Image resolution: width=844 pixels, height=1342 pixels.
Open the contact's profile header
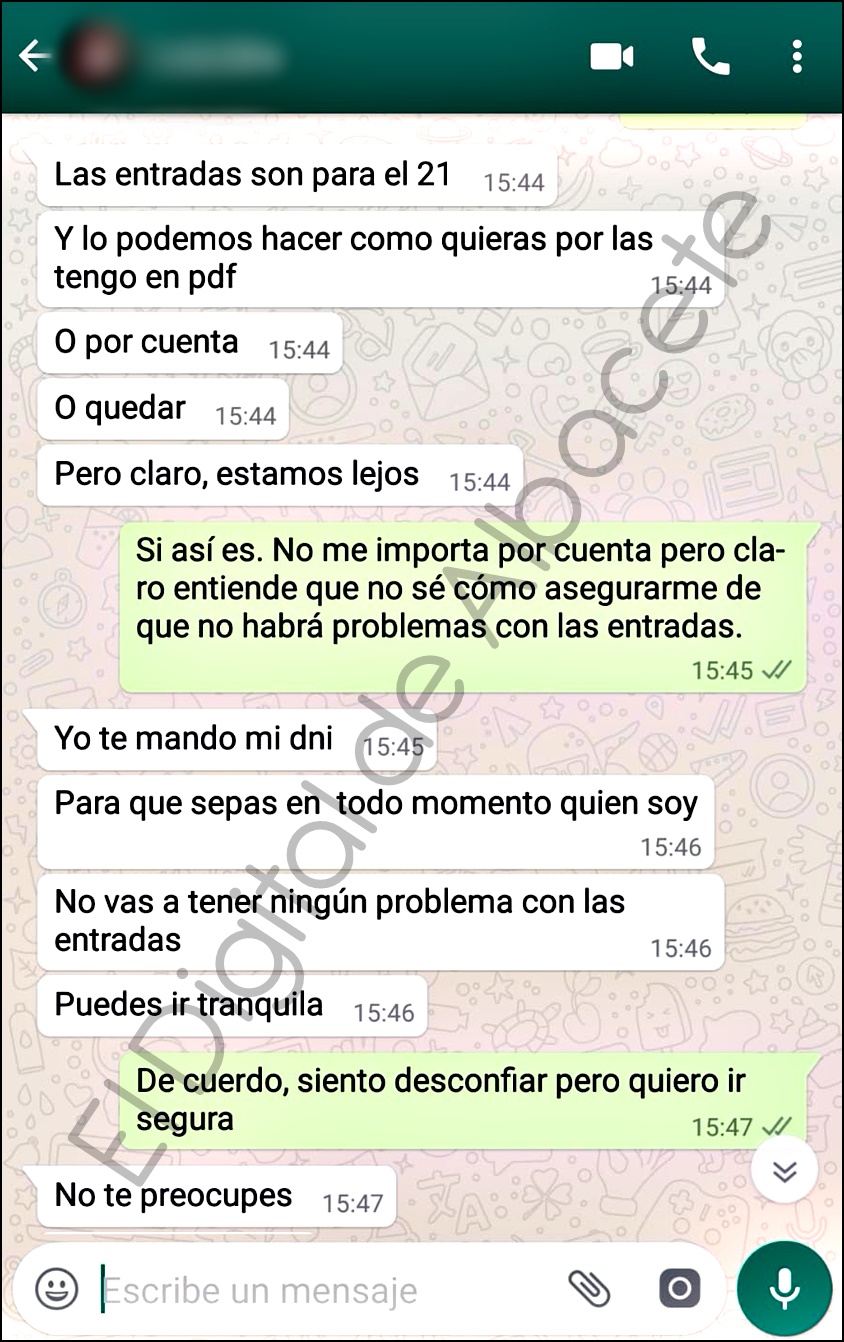(200, 57)
